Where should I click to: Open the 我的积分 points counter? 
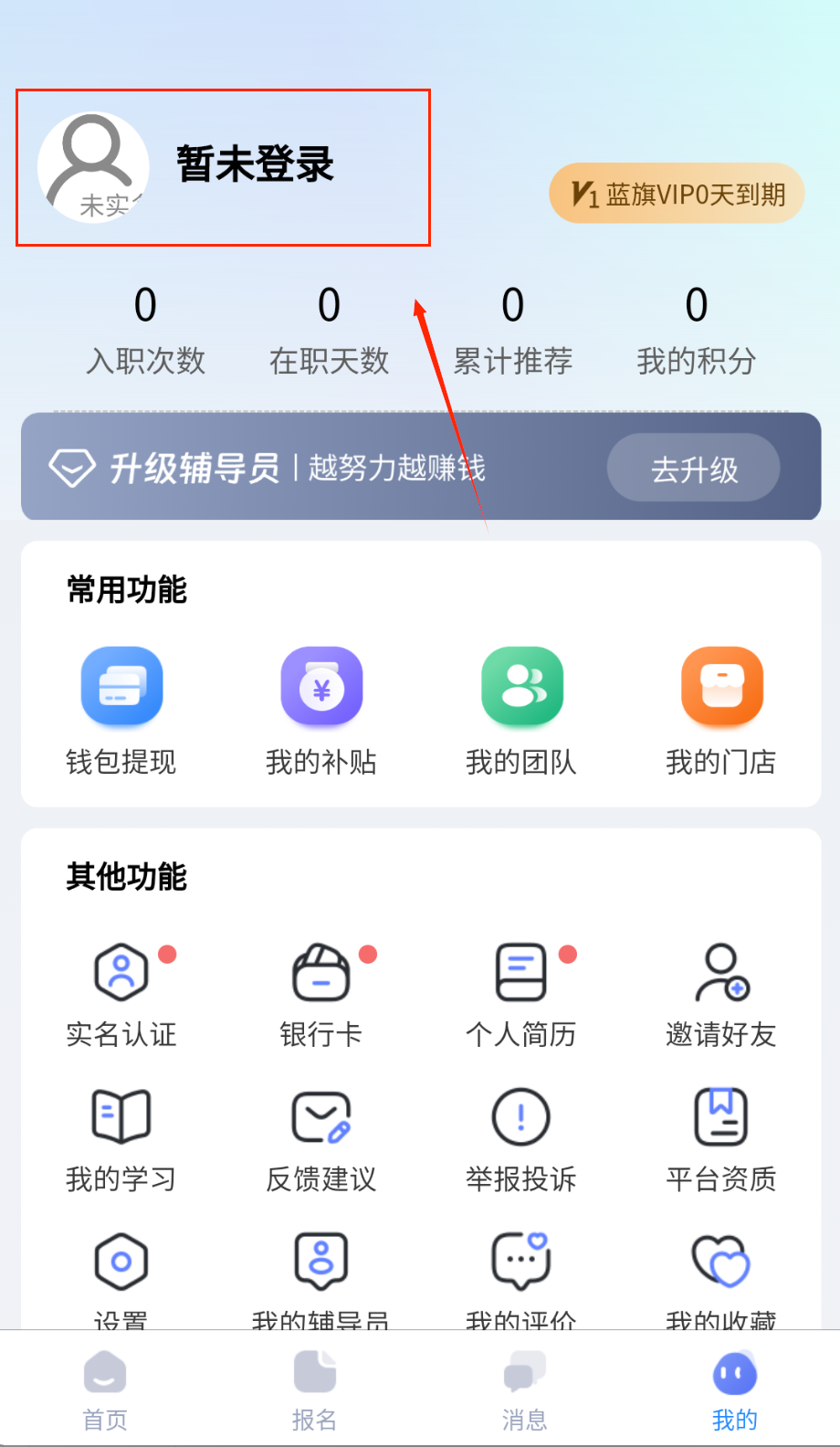[697, 330]
